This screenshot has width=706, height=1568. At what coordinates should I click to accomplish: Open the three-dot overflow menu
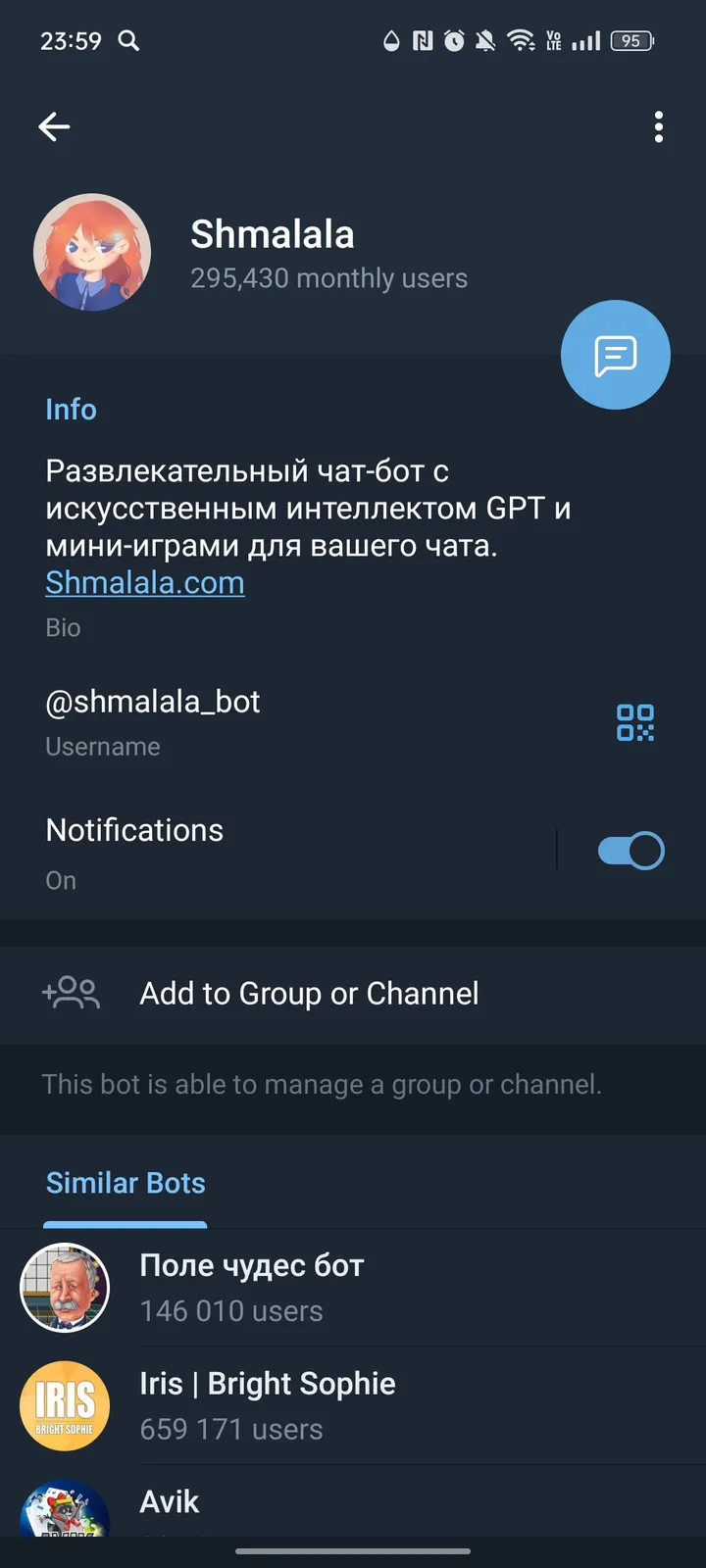coord(658,126)
